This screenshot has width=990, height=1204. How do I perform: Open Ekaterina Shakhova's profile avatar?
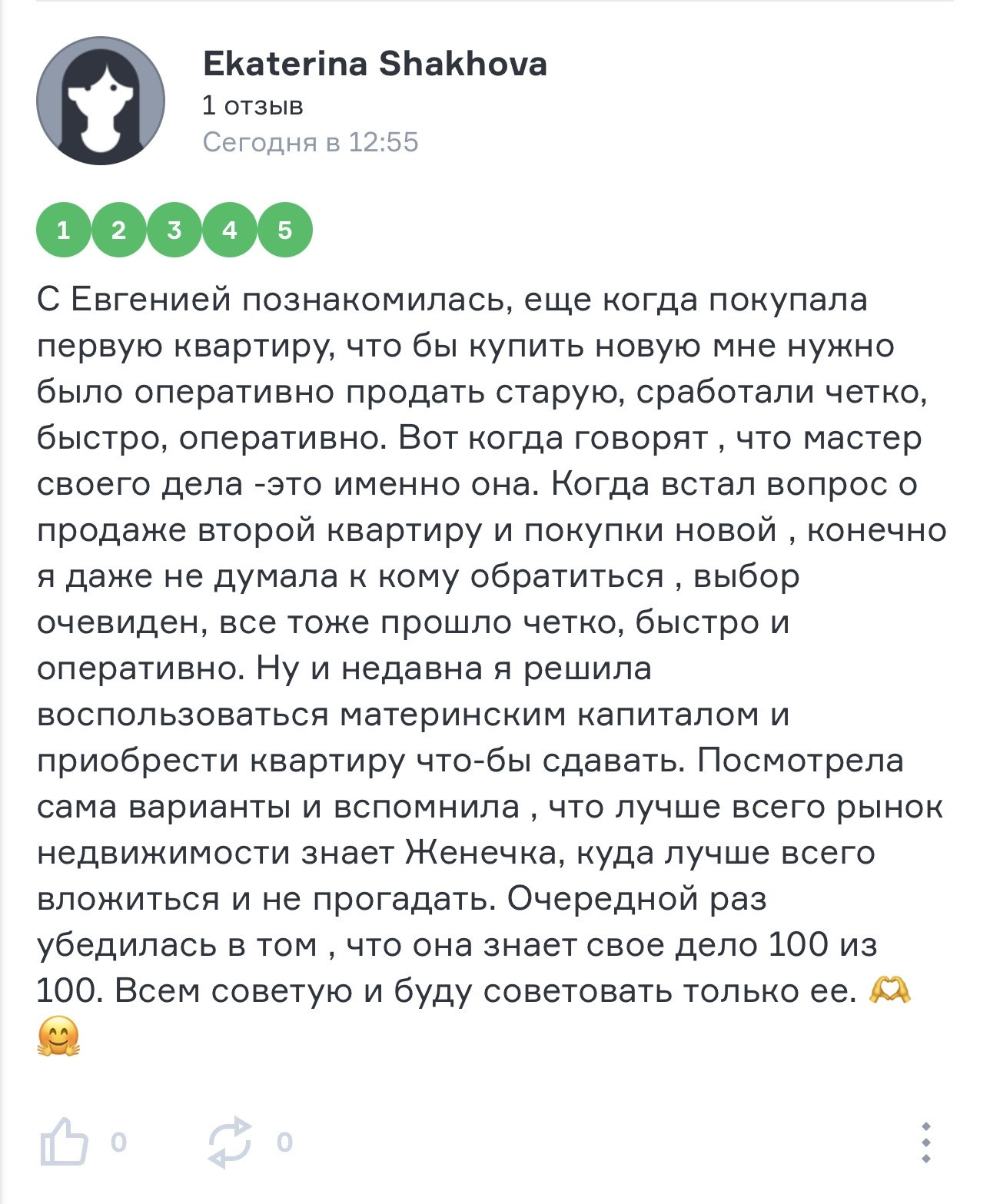[x=101, y=101]
